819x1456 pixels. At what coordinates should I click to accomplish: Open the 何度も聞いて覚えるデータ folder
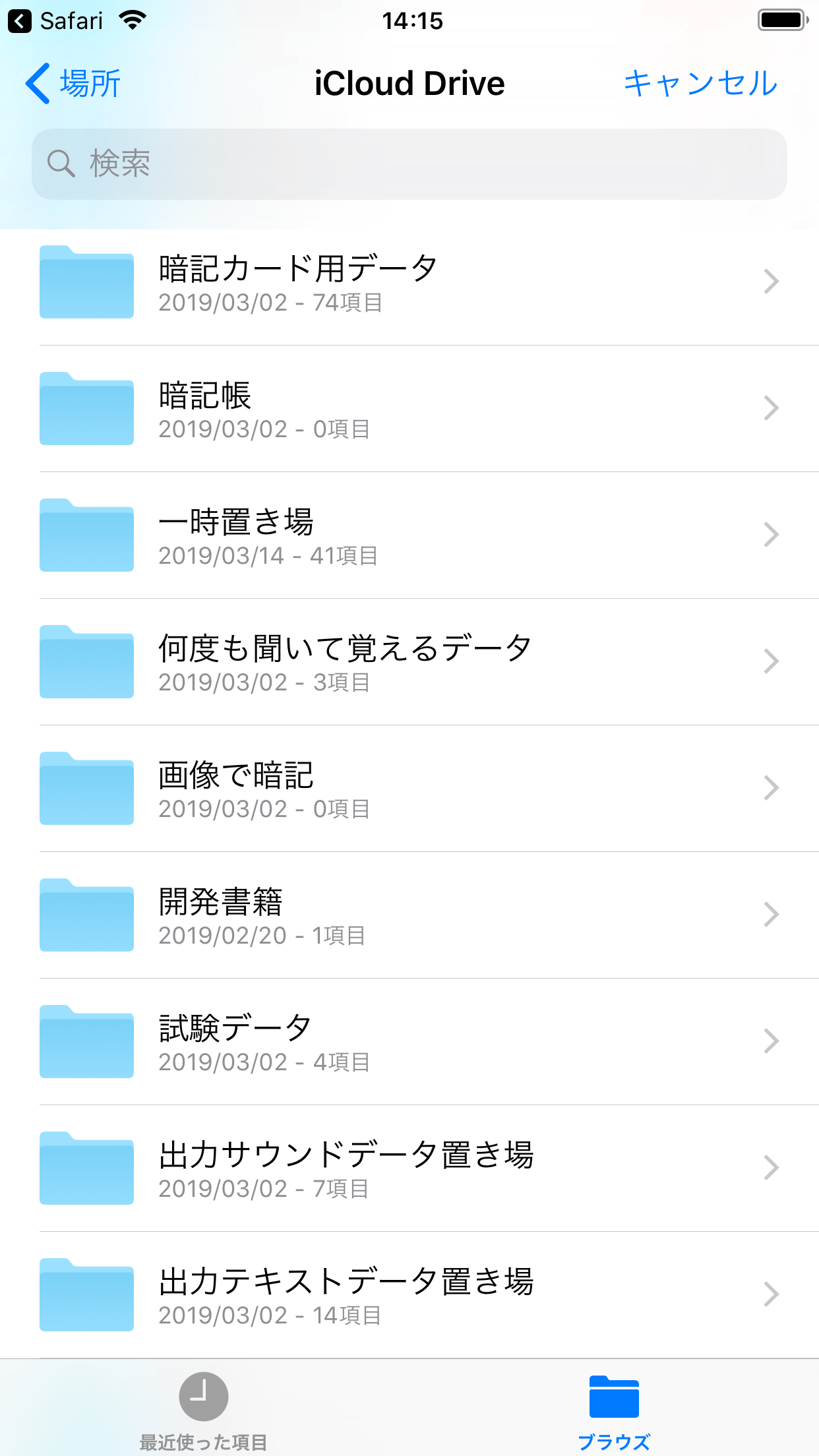click(409, 662)
